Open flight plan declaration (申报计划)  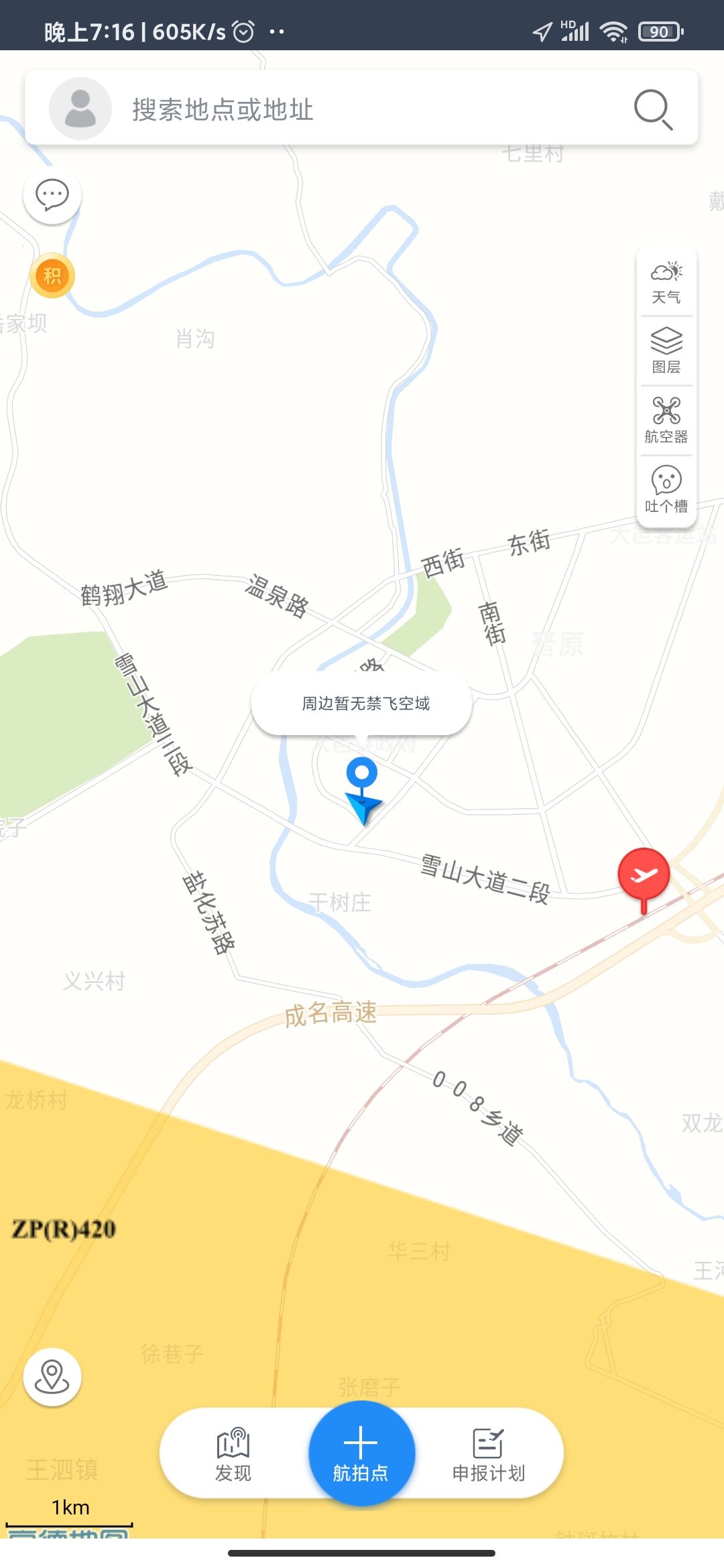489,1454
